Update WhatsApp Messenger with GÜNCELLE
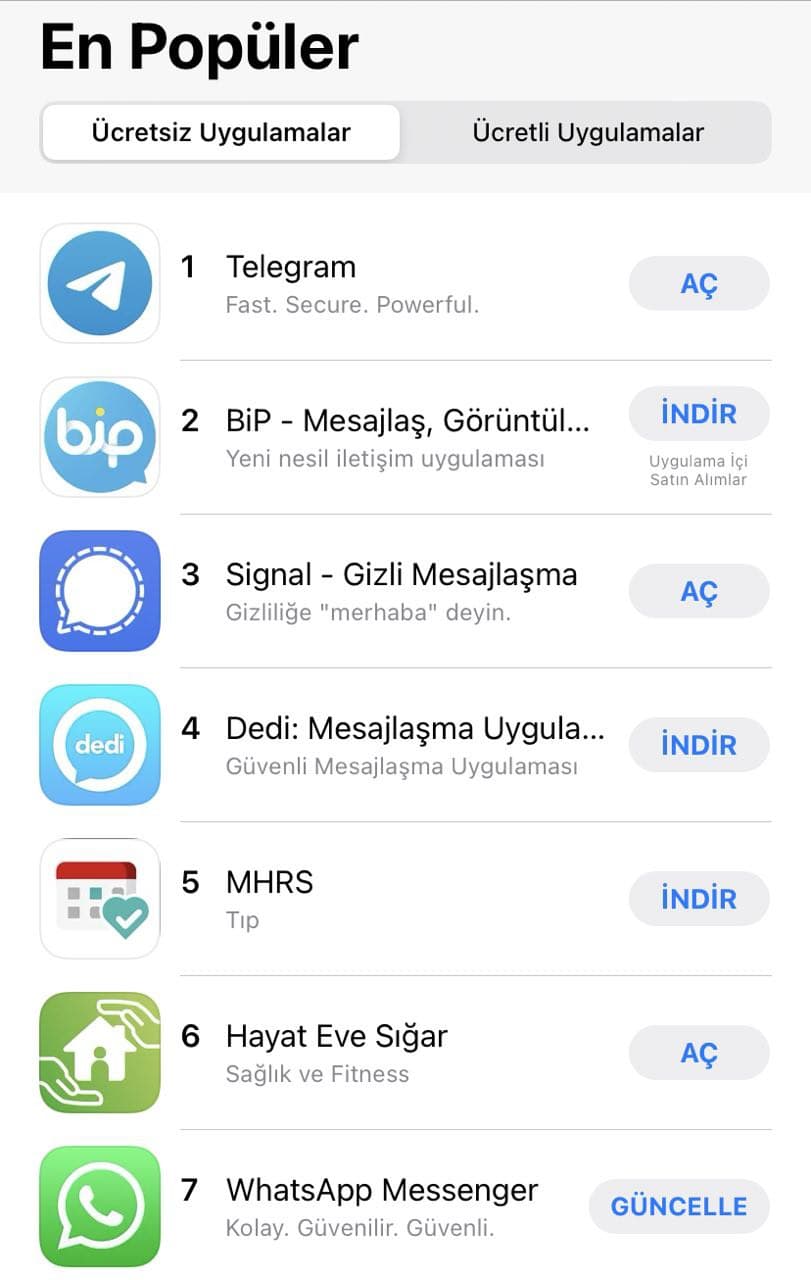This screenshot has width=811, height=1280. [679, 1206]
